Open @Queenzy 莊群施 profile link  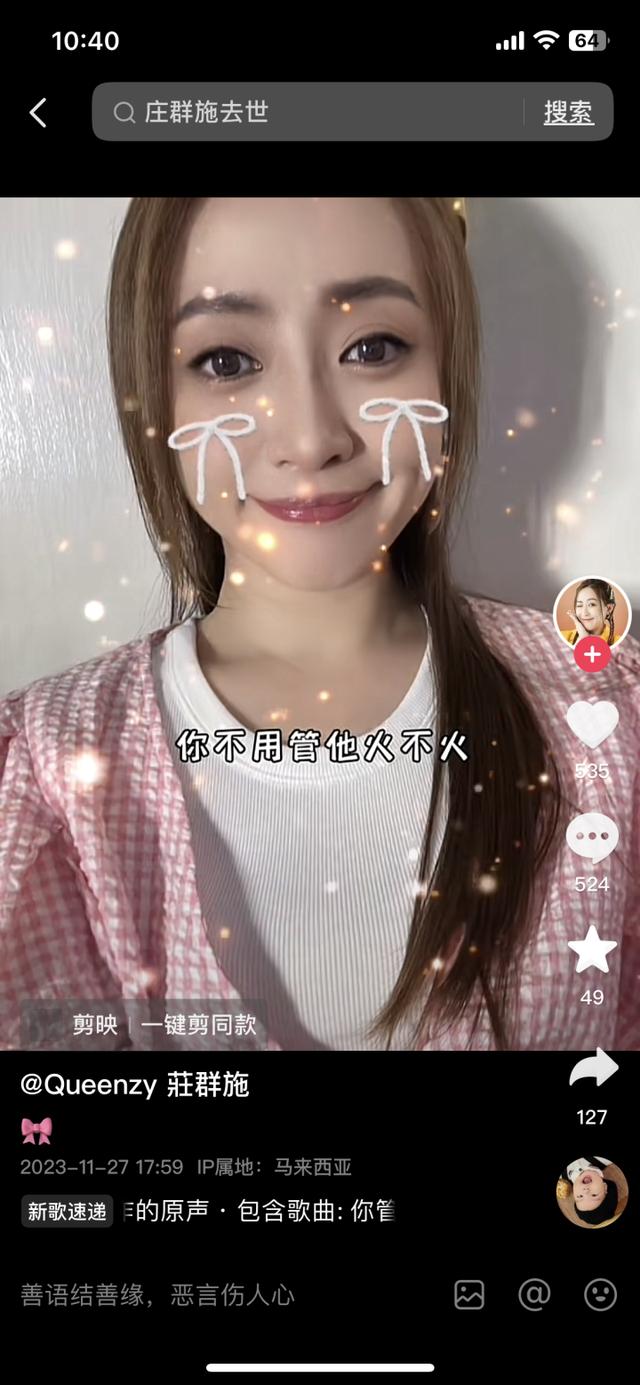(135, 1085)
